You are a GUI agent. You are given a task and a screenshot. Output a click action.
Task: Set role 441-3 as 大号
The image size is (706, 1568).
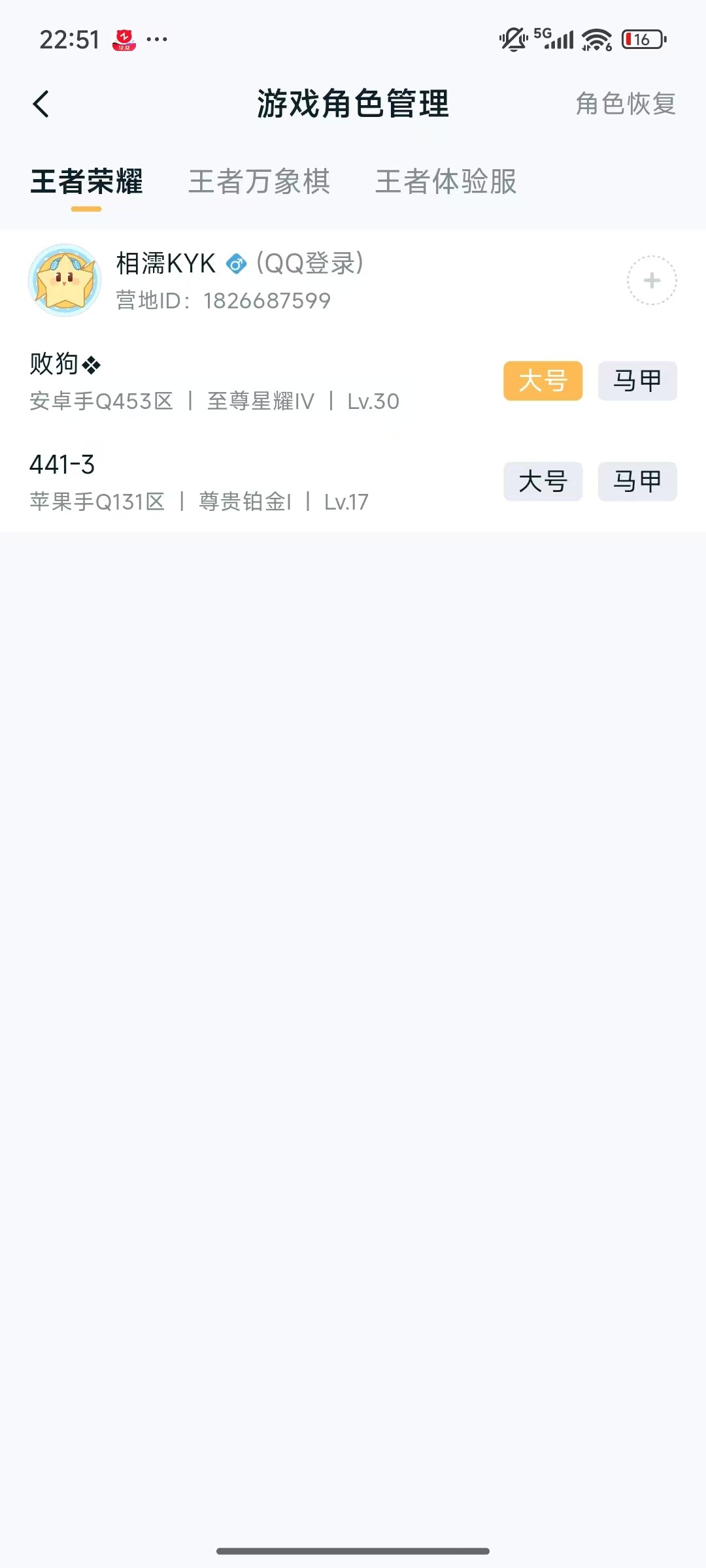pyautogui.click(x=543, y=482)
